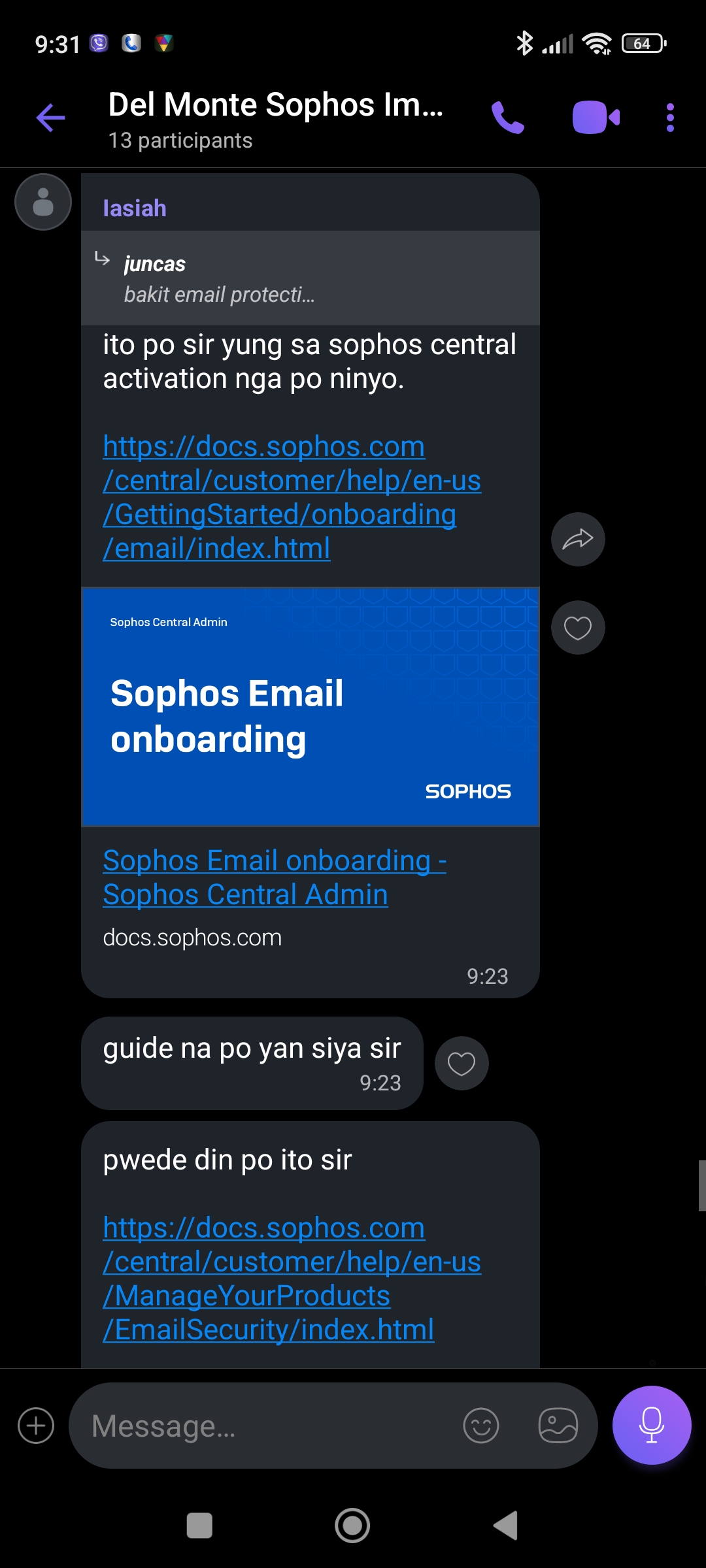
Task: Record a voice message with the microphone
Action: tap(652, 1425)
